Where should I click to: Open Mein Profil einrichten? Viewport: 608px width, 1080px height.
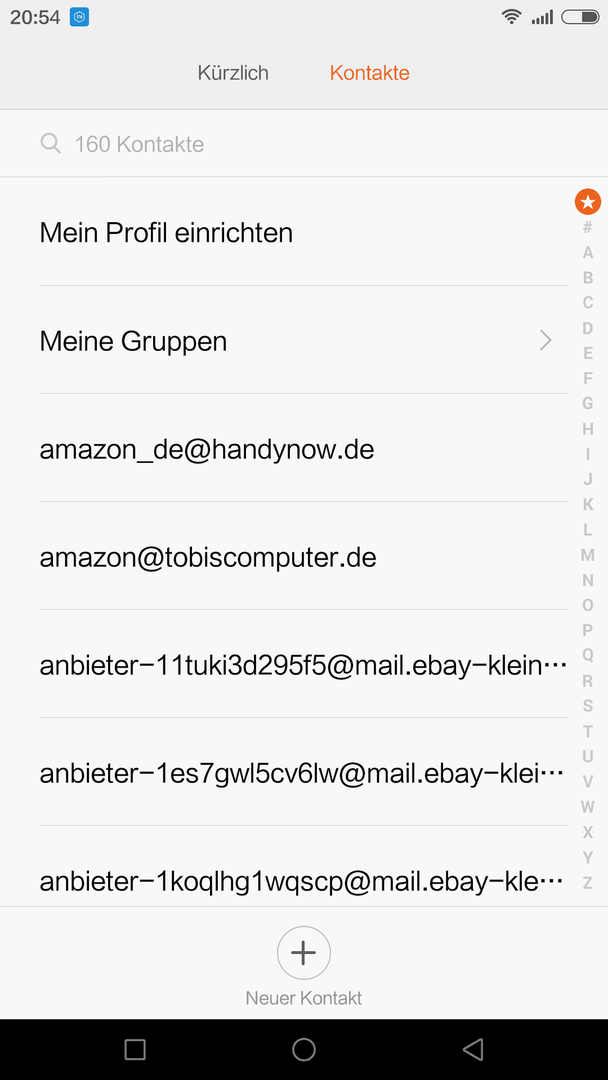click(x=304, y=233)
